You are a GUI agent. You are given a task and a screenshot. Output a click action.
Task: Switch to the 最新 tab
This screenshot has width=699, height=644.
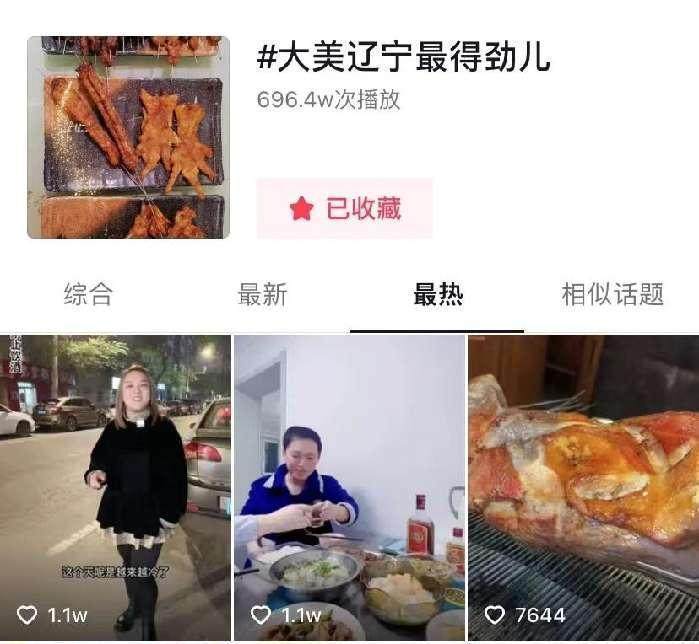(262, 294)
